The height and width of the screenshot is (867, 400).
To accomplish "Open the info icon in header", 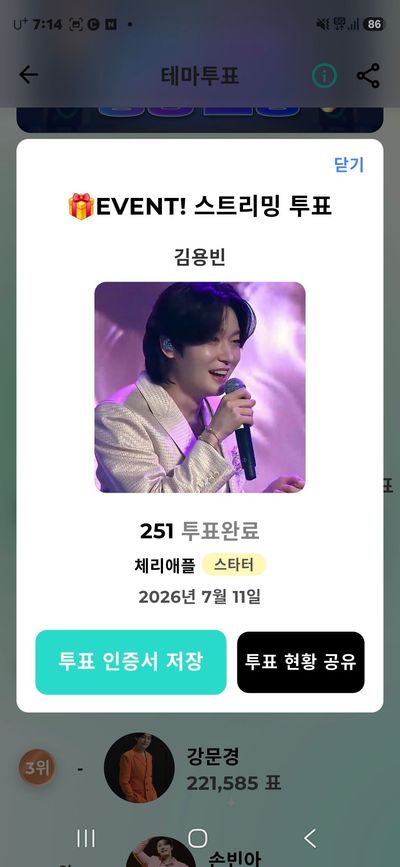I will [x=324, y=76].
